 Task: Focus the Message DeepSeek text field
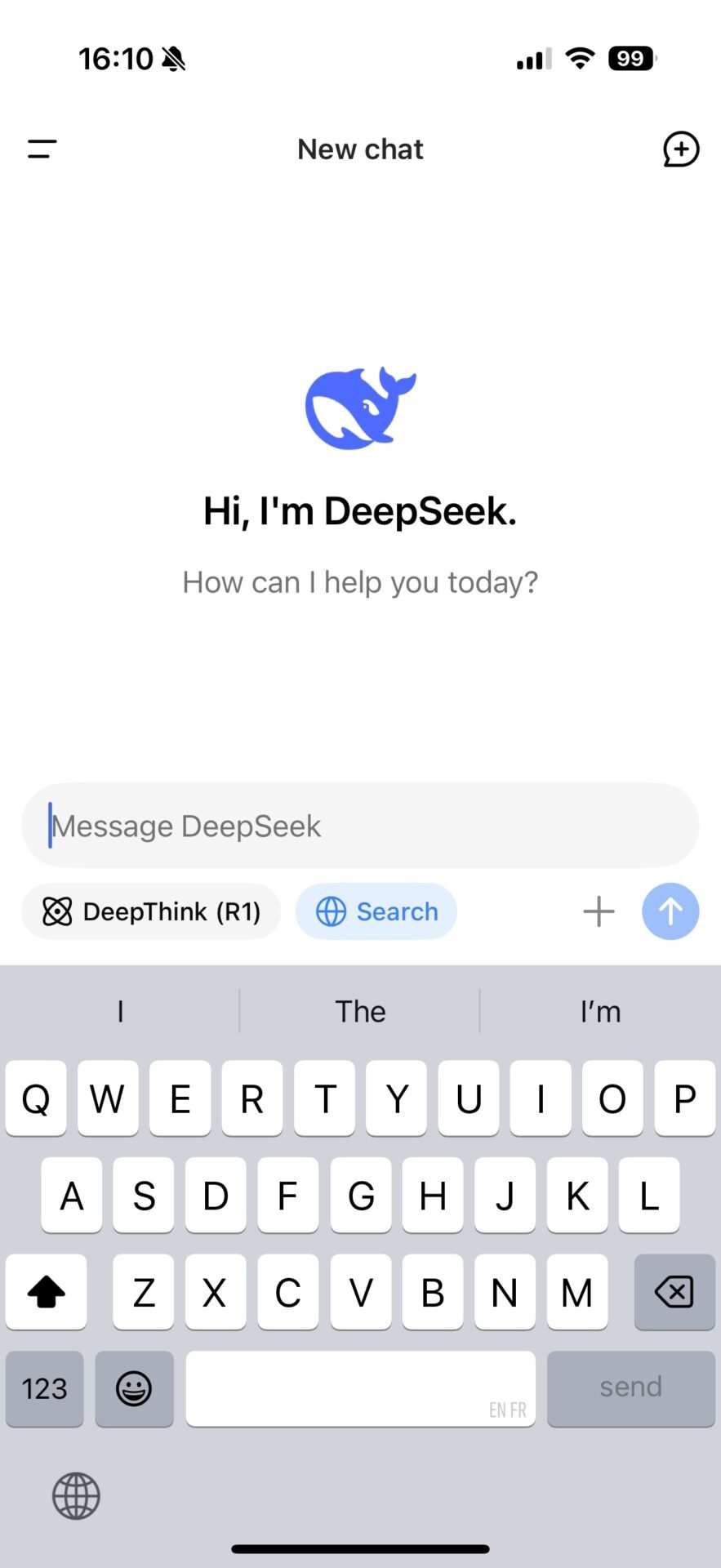[360, 826]
